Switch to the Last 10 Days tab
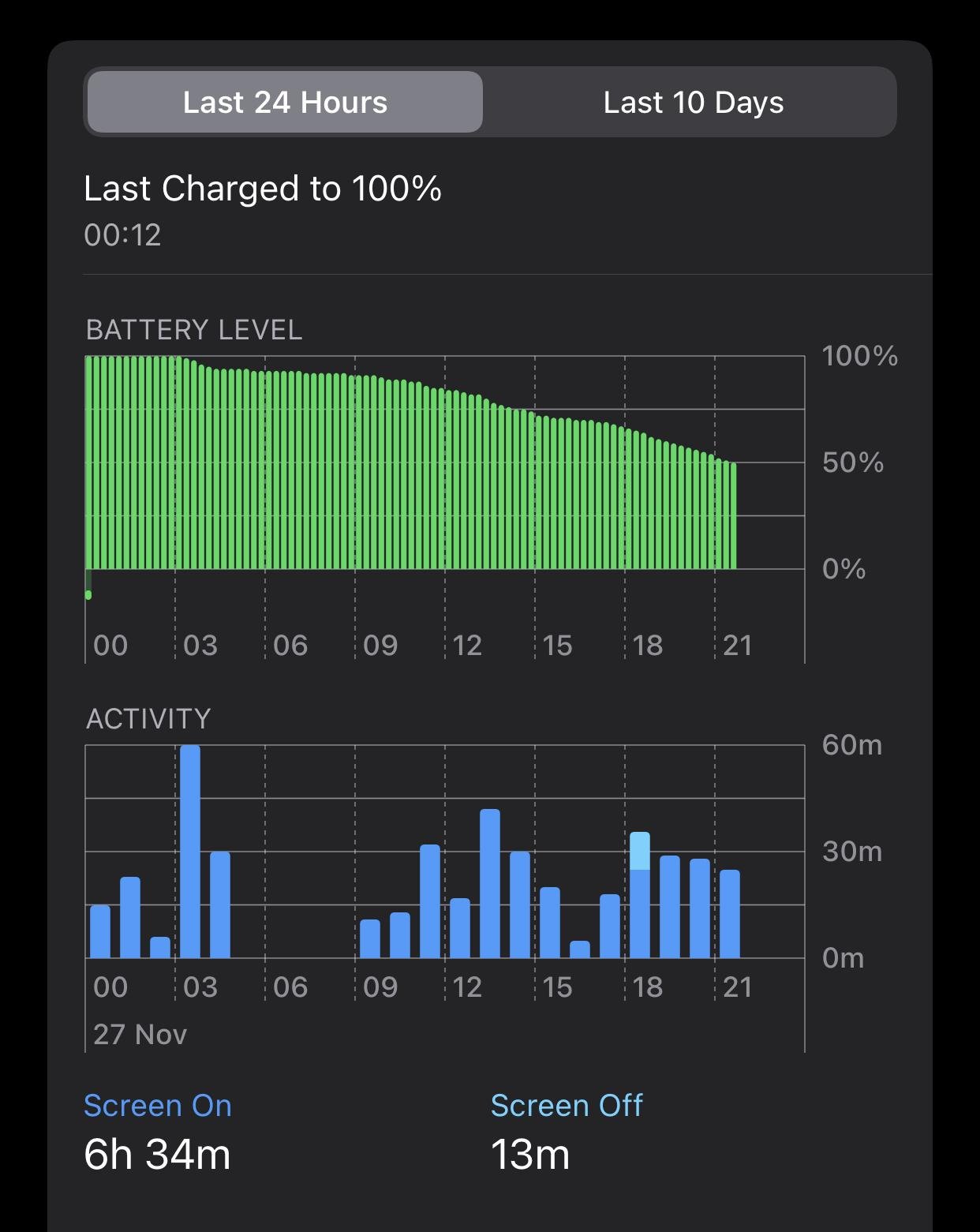The height and width of the screenshot is (1232, 980). click(x=693, y=103)
